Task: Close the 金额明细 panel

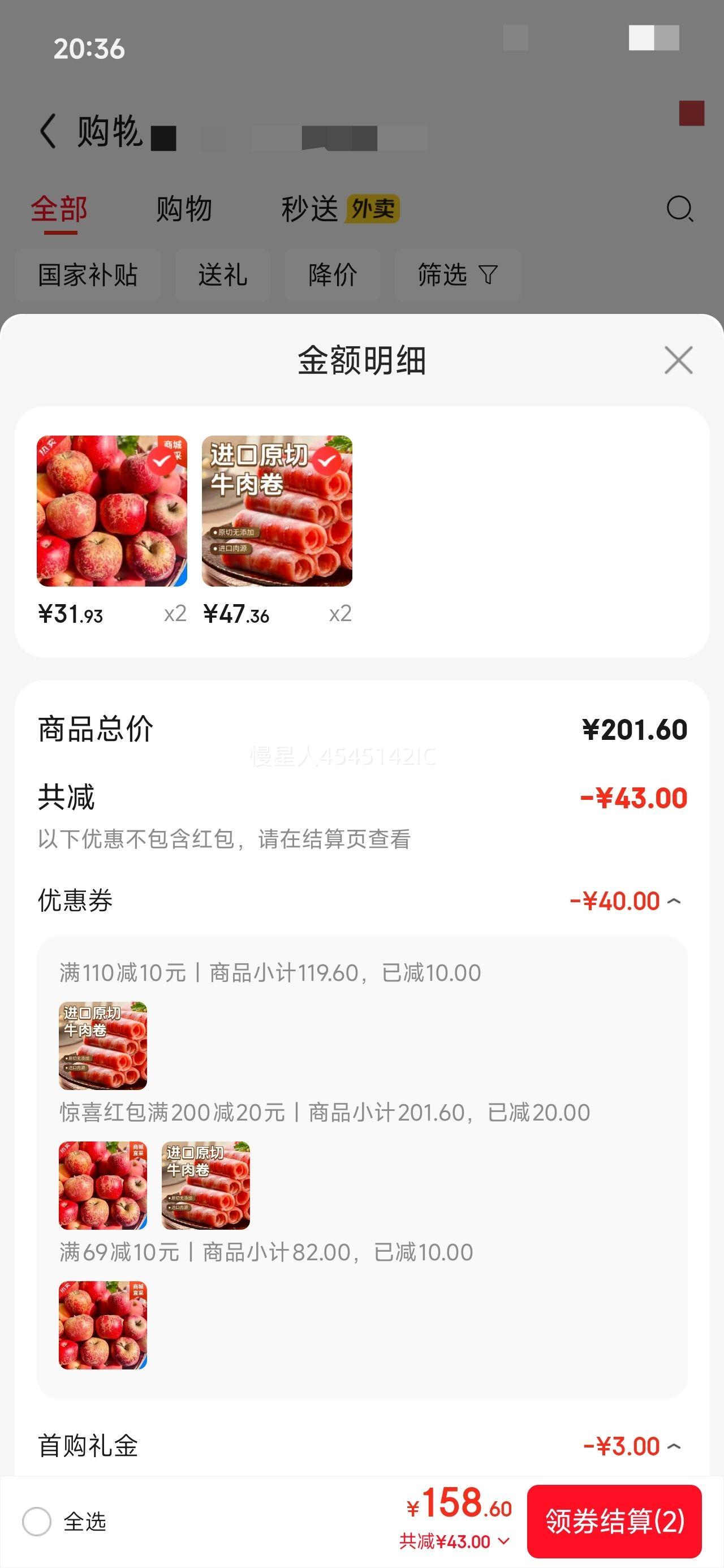Action: tap(678, 360)
